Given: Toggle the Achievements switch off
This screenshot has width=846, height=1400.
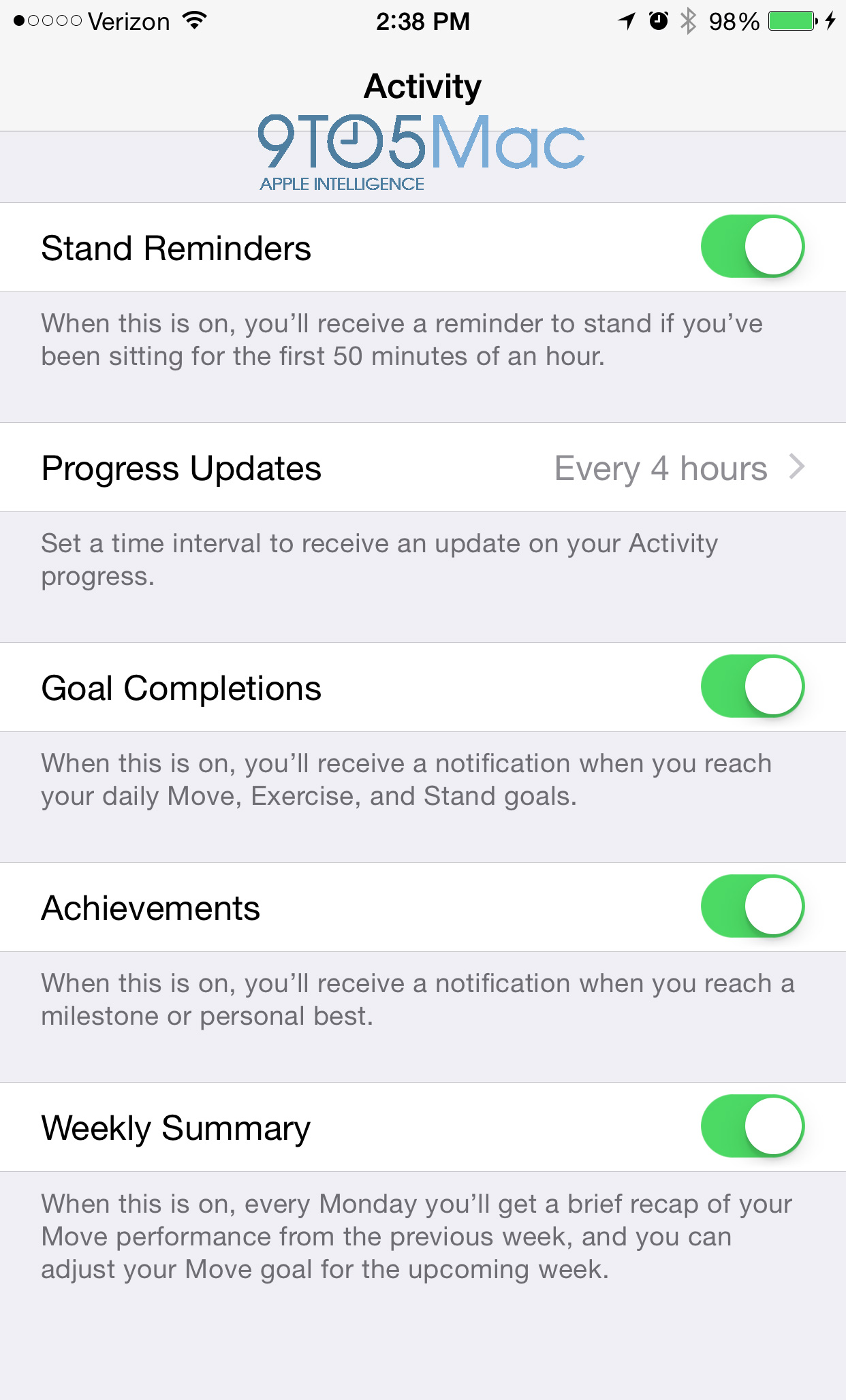Looking at the screenshot, I should (x=753, y=907).
